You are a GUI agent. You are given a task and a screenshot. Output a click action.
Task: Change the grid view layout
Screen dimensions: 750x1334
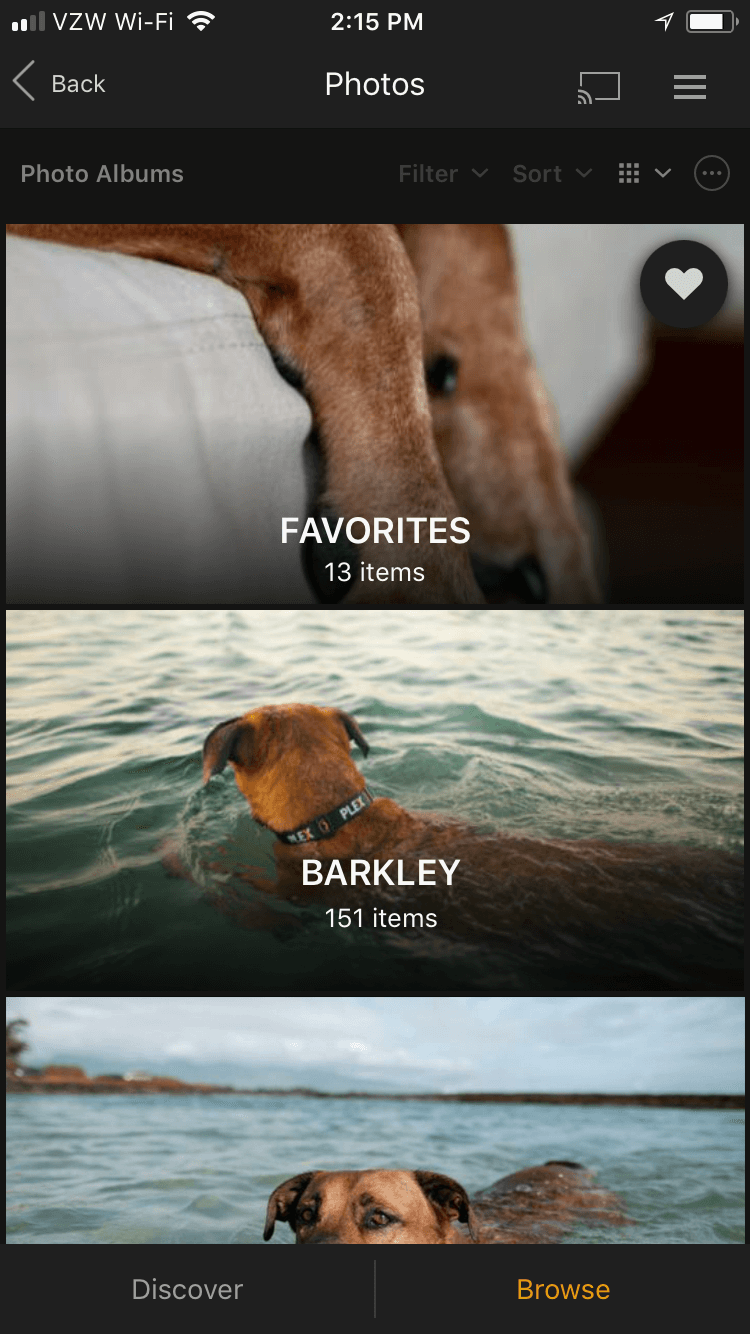(x=644, y=174)
